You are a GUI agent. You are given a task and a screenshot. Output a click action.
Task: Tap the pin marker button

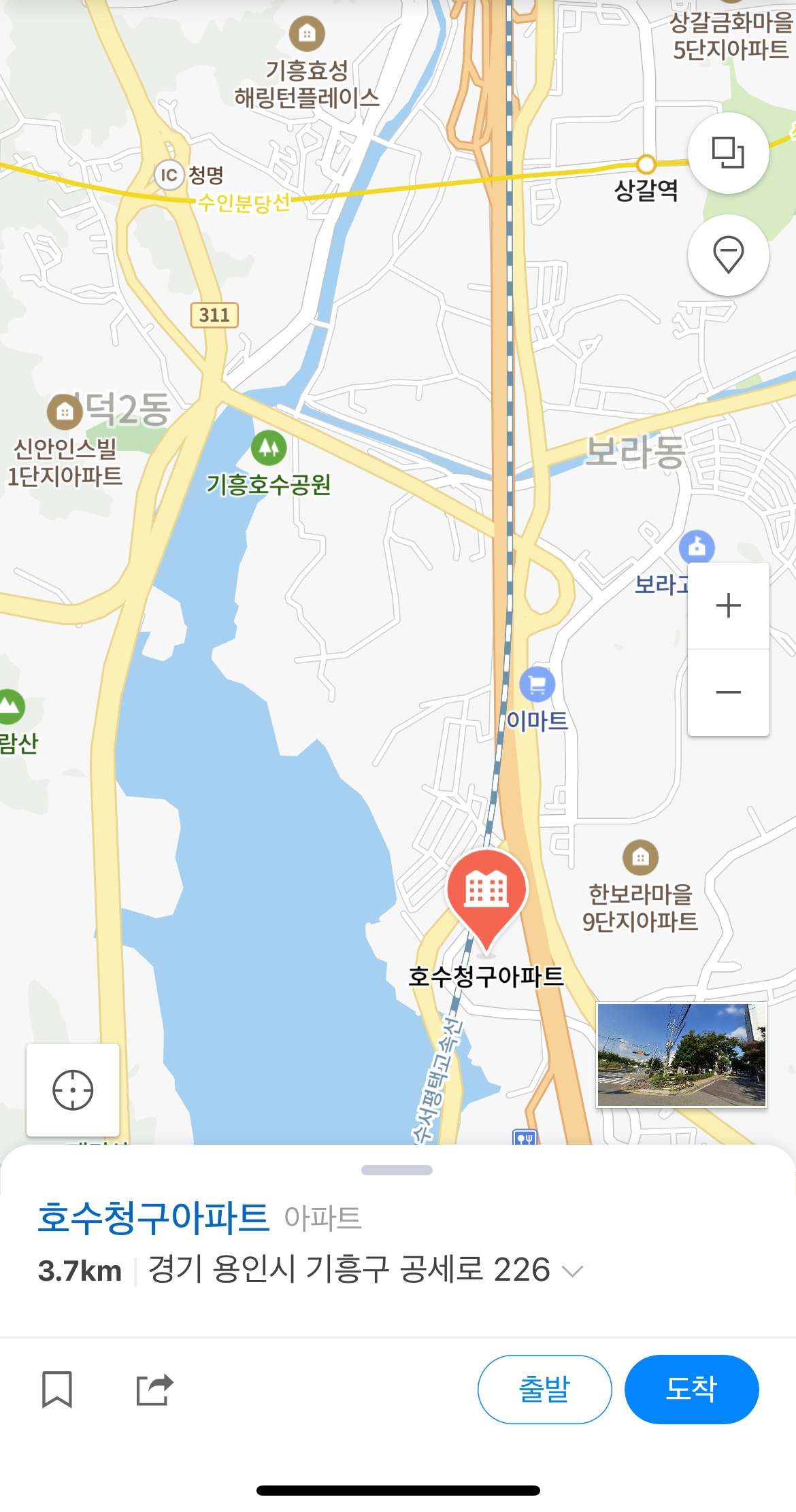coord(728,255)
